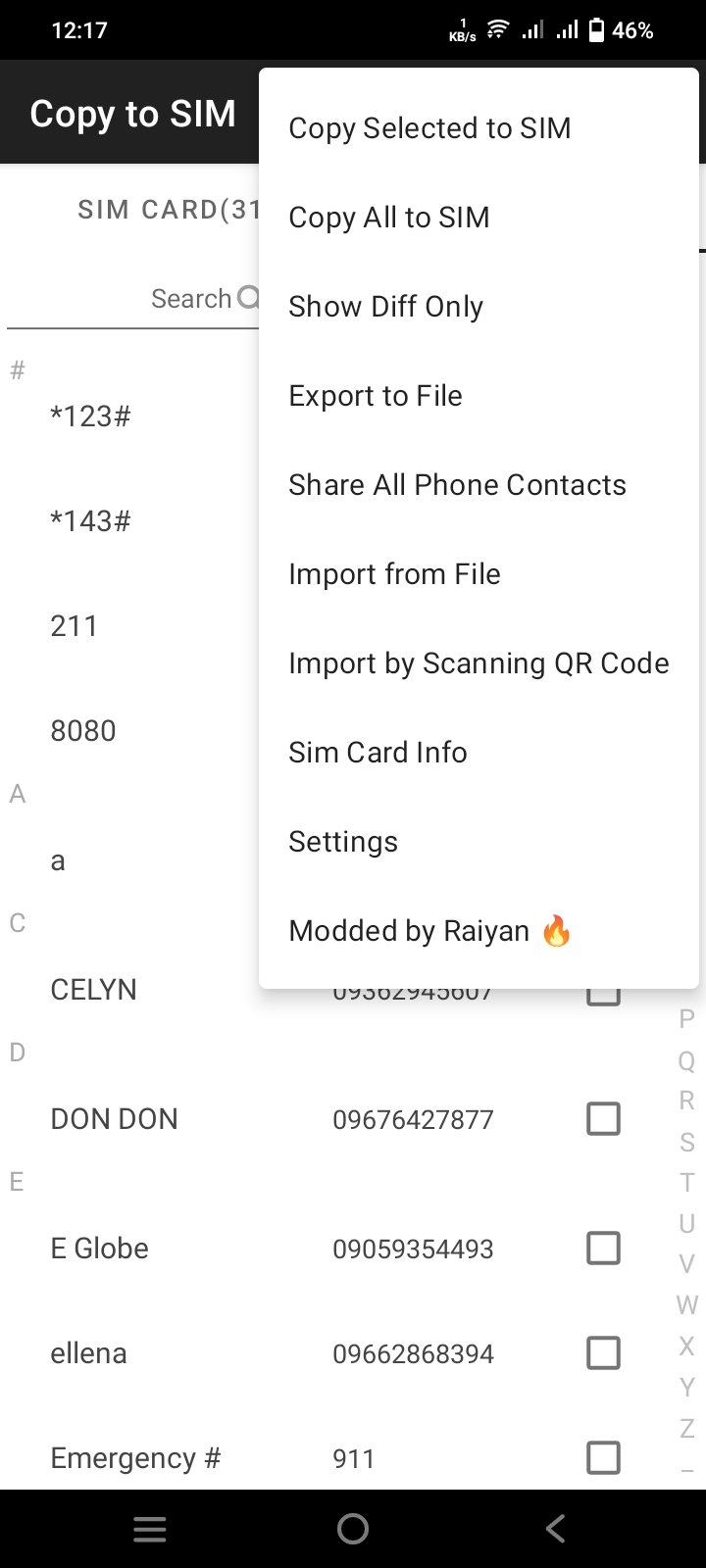The width and height of the screenshot is (706, 1568).
Task: Go back with system back button
Action: (x=555, y=1529)
